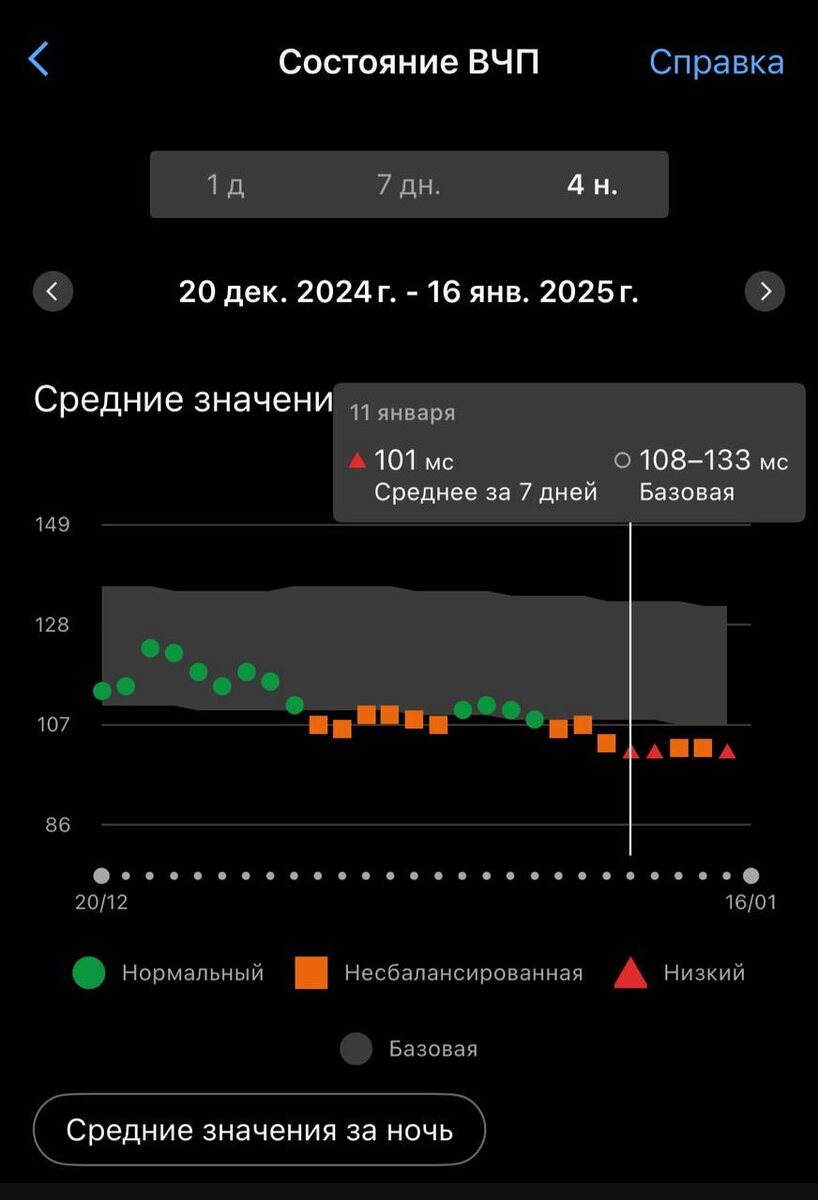
Task: Open the Справка help link
Action: tap(716, 61)
